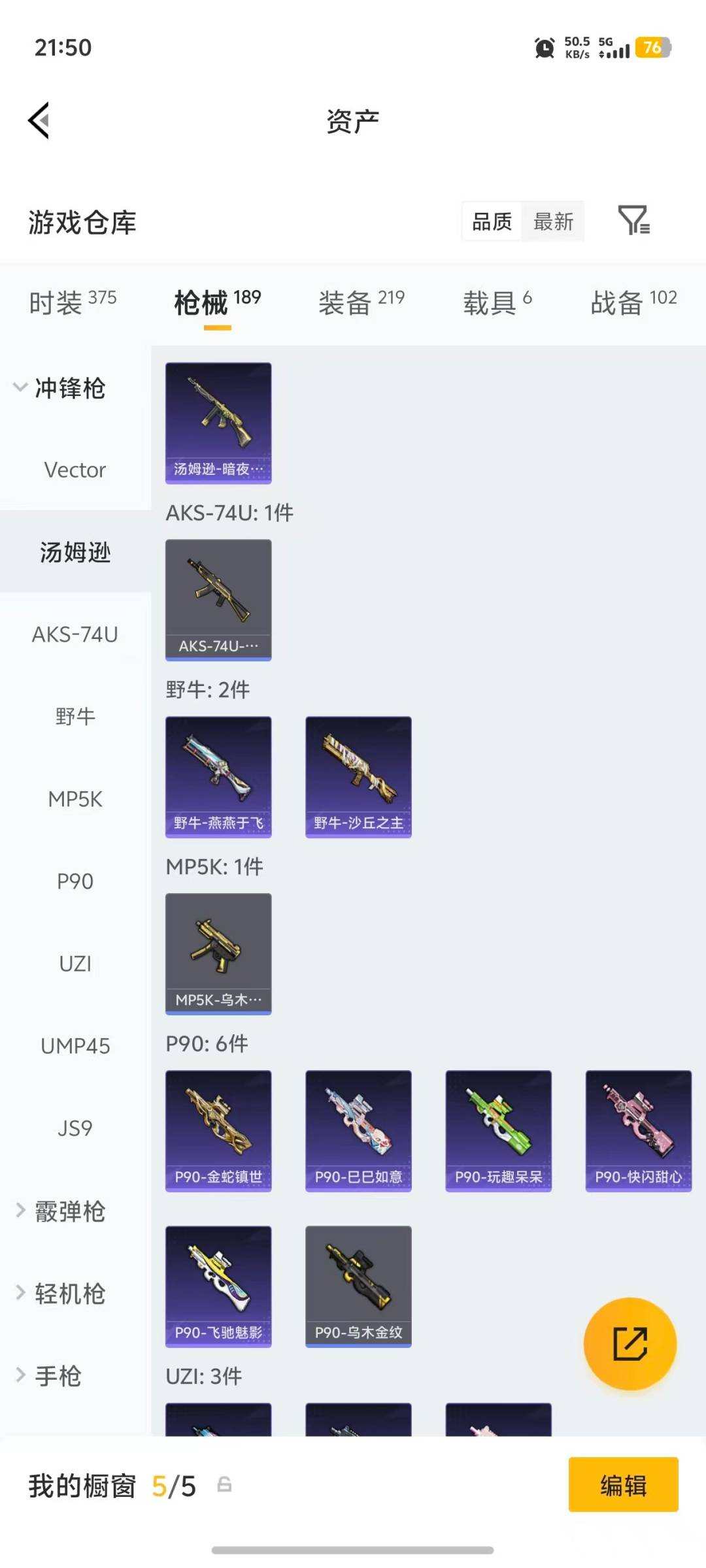Open the 野牛-沙丘之主 skin tile
Viewport: 706px width, 1568px height.
358,776
